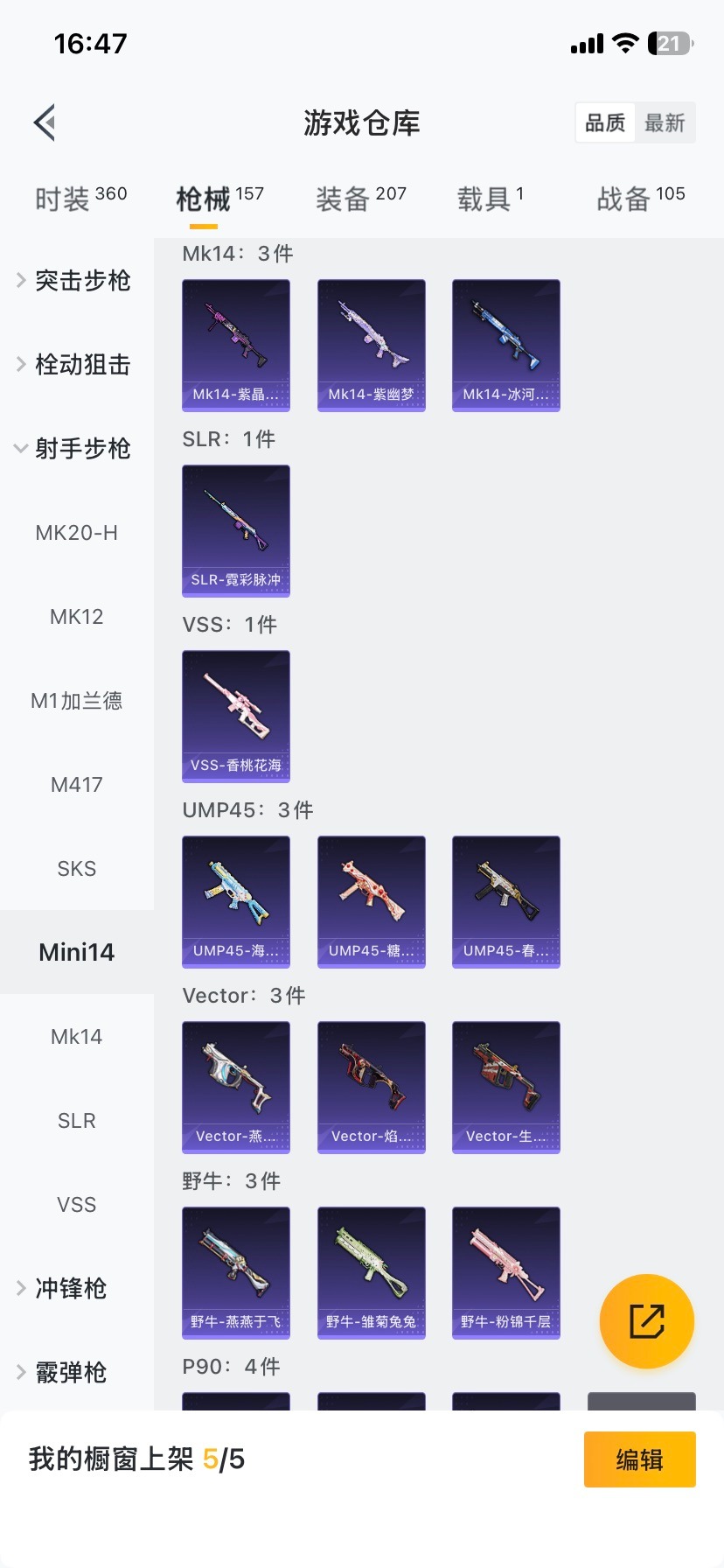This screenshot has width=724, height=1568.
Task: Tap the 编辑 button for showcase
Action: coord(639,1459)
